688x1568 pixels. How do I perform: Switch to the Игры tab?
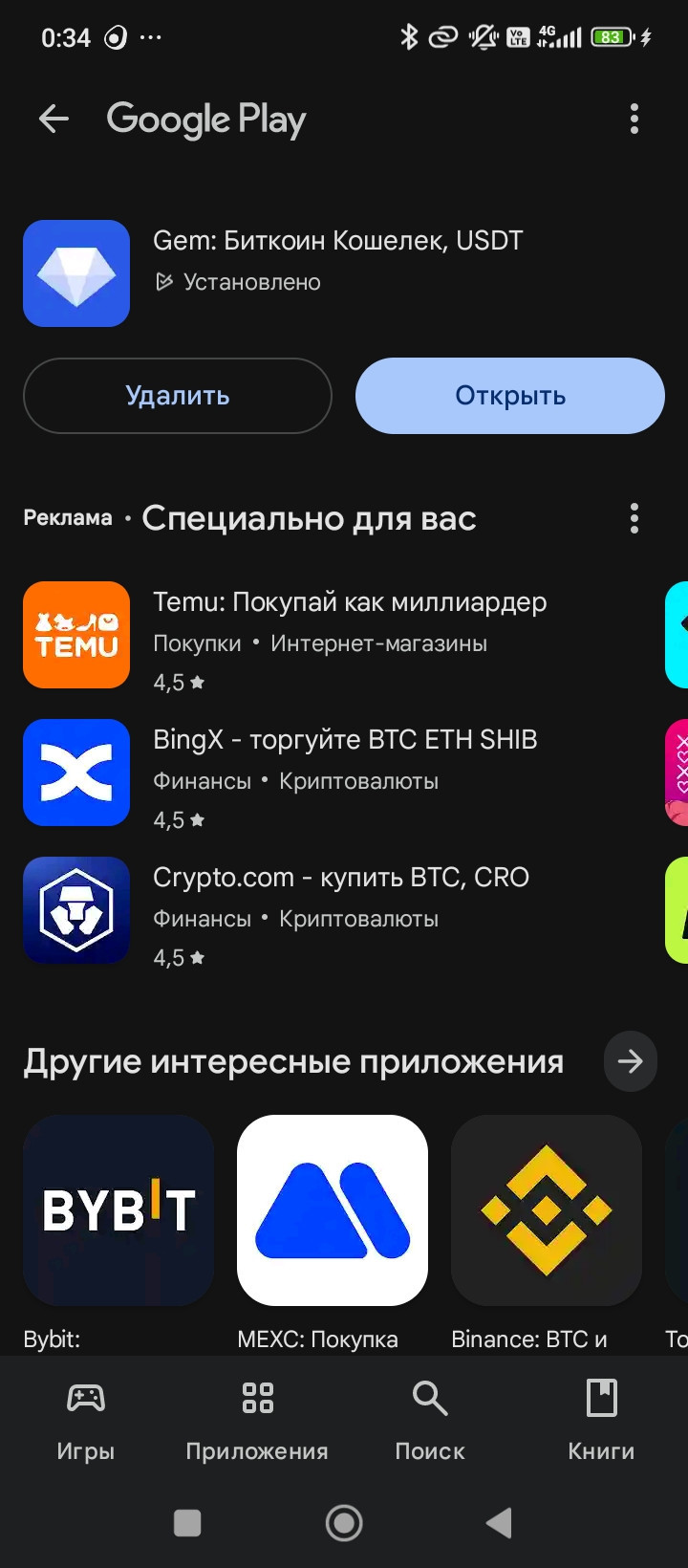click(86, 1421)
